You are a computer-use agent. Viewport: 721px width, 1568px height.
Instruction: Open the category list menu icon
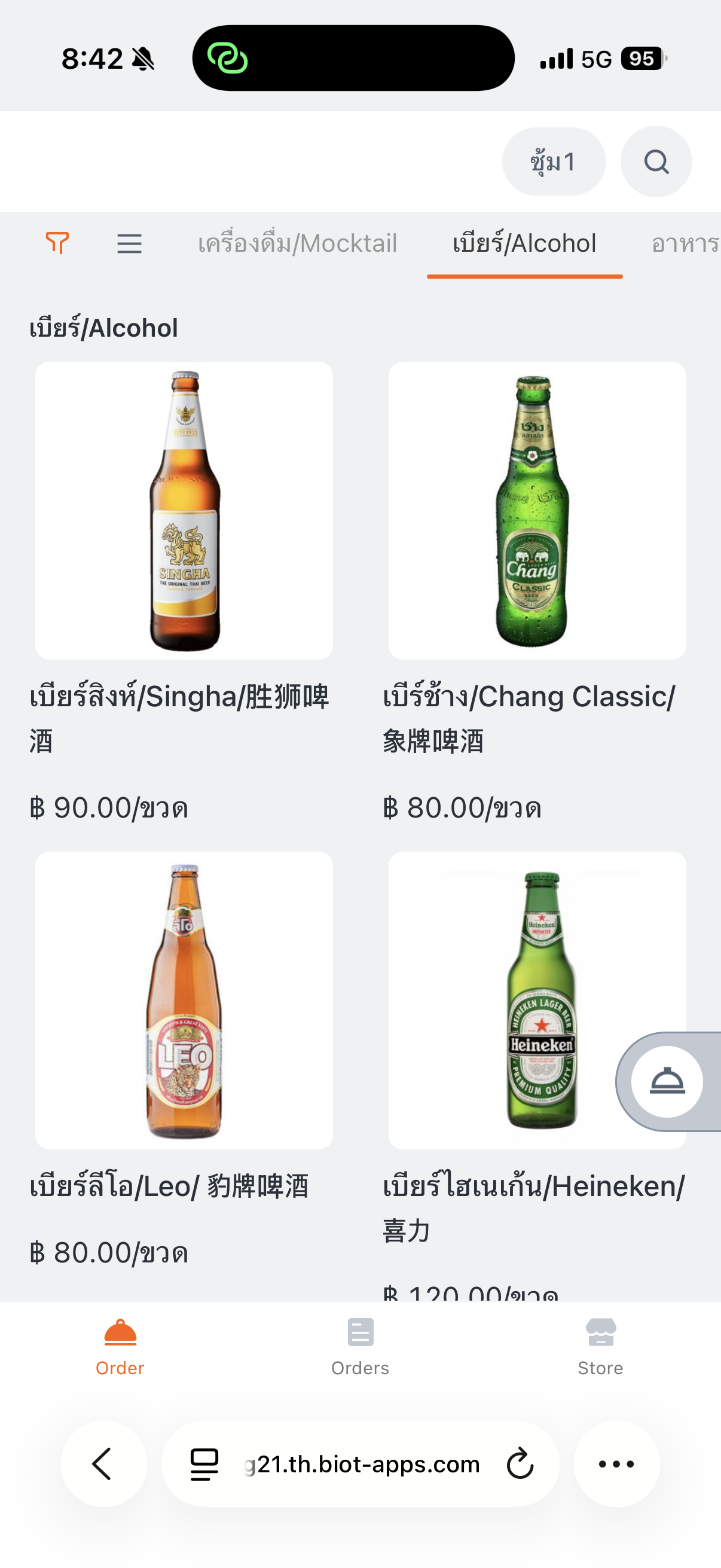click(x=130, y=243)
